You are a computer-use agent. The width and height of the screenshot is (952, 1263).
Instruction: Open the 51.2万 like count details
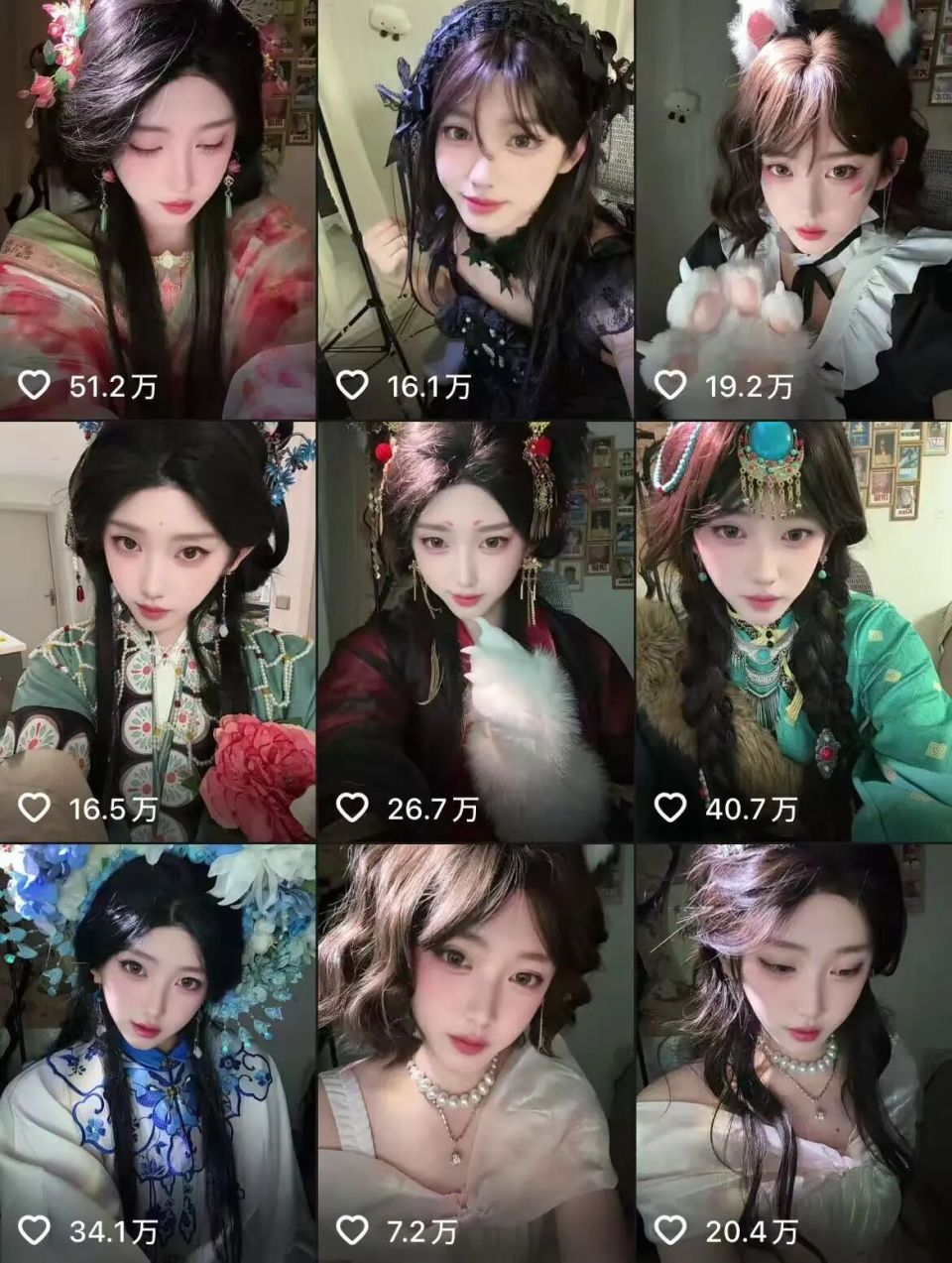click(x=99, y=383)
